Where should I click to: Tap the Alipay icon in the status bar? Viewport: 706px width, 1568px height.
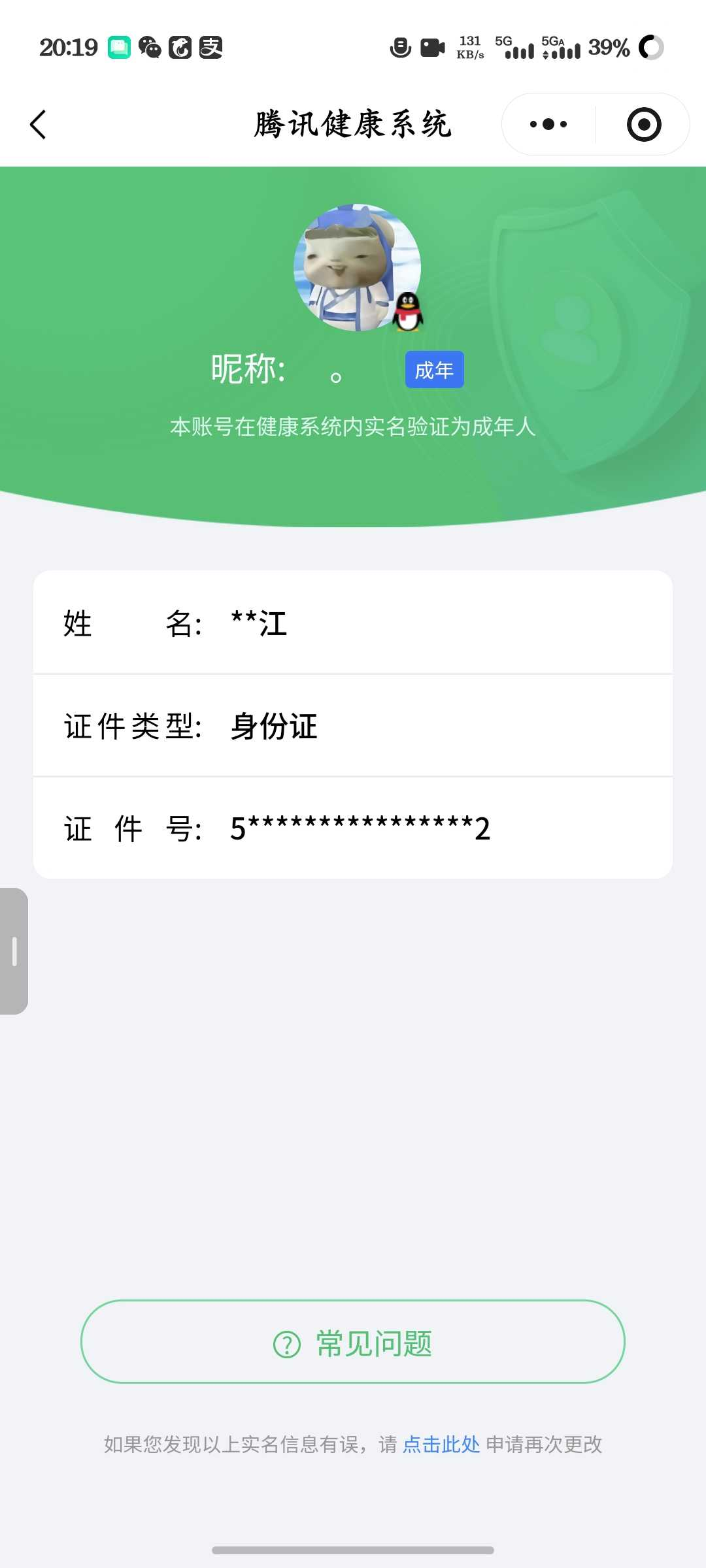click(x=212, y=47)
